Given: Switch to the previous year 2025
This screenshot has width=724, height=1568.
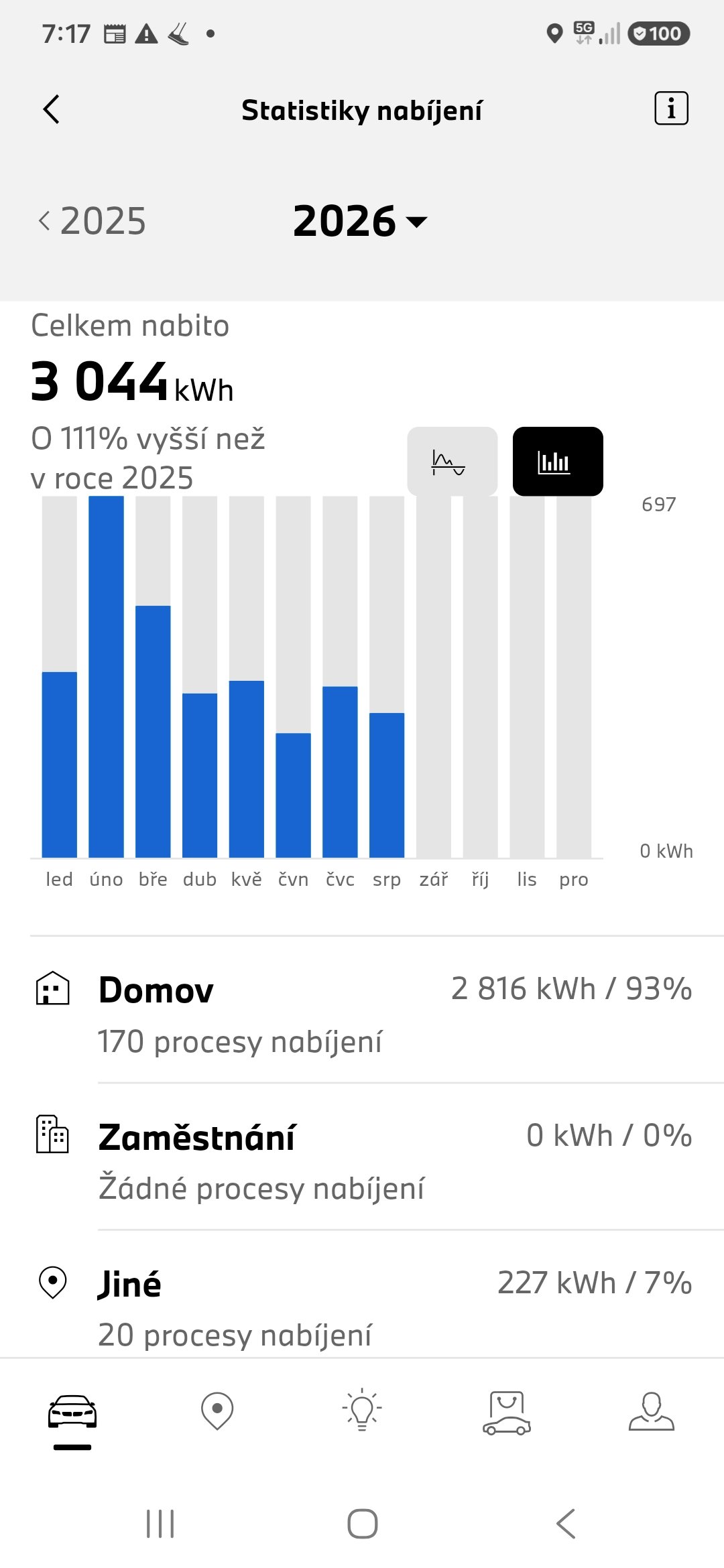Looking at the screenshot, I should click(92, 221).
